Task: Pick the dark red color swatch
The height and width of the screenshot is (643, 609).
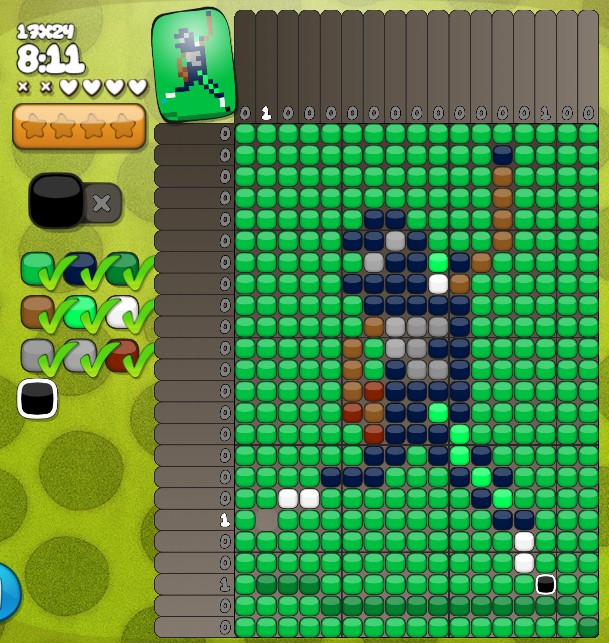Action: pyautogui.click(x=122, y=355)
